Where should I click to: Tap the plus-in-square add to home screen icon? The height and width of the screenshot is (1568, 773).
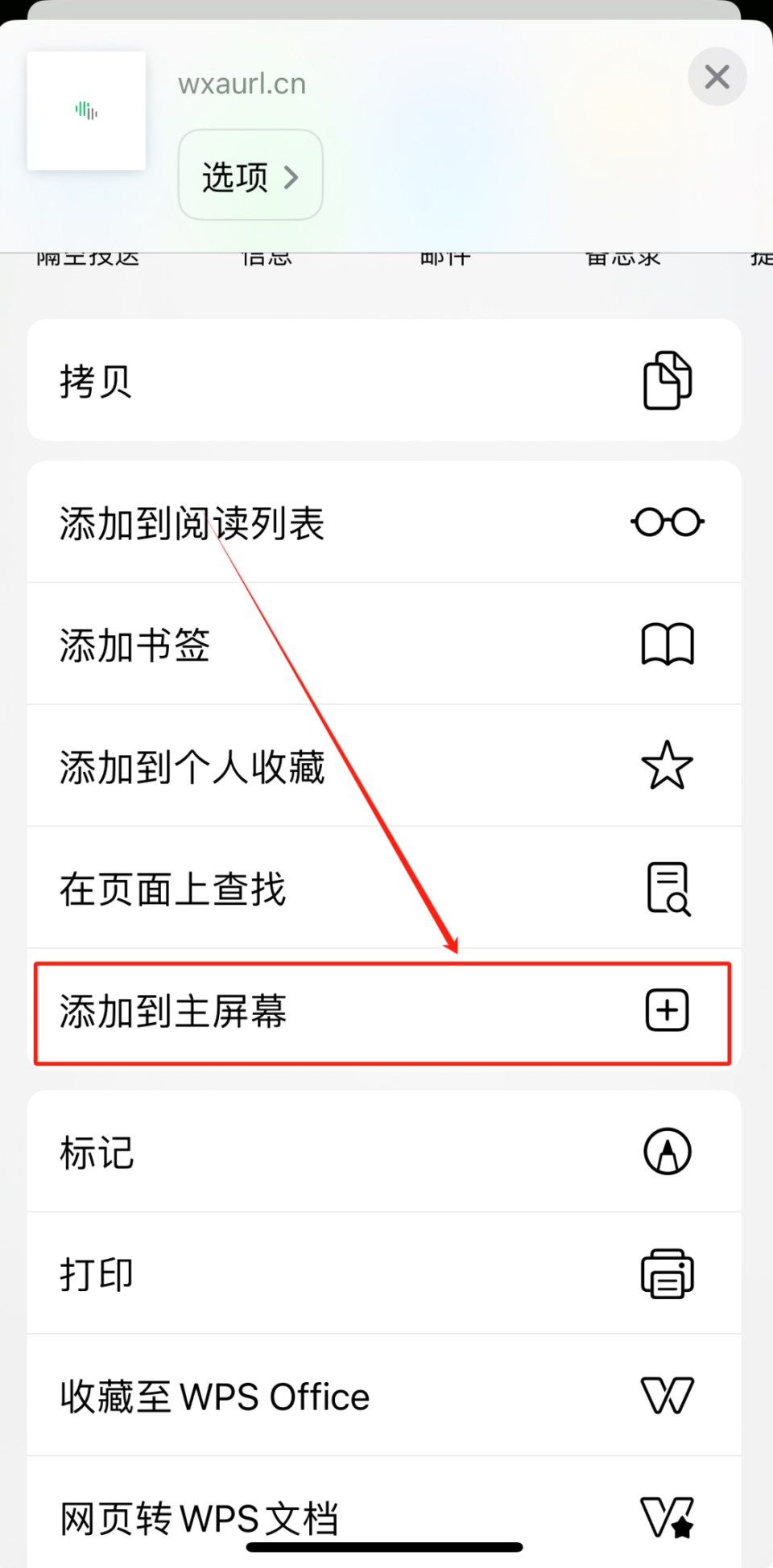[667, 1011]
